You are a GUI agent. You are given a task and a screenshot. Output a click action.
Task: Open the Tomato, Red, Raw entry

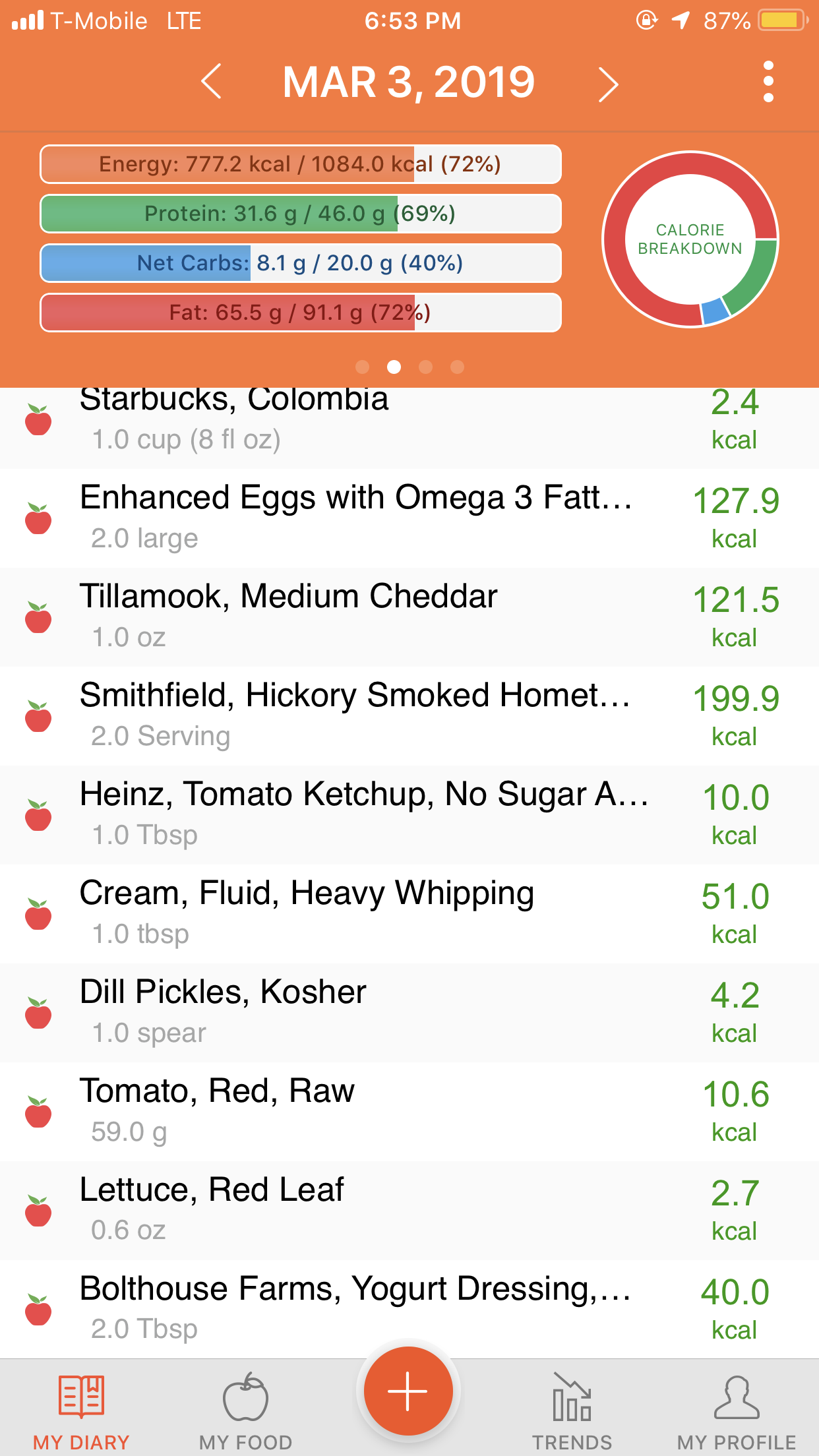(409, 1112)
